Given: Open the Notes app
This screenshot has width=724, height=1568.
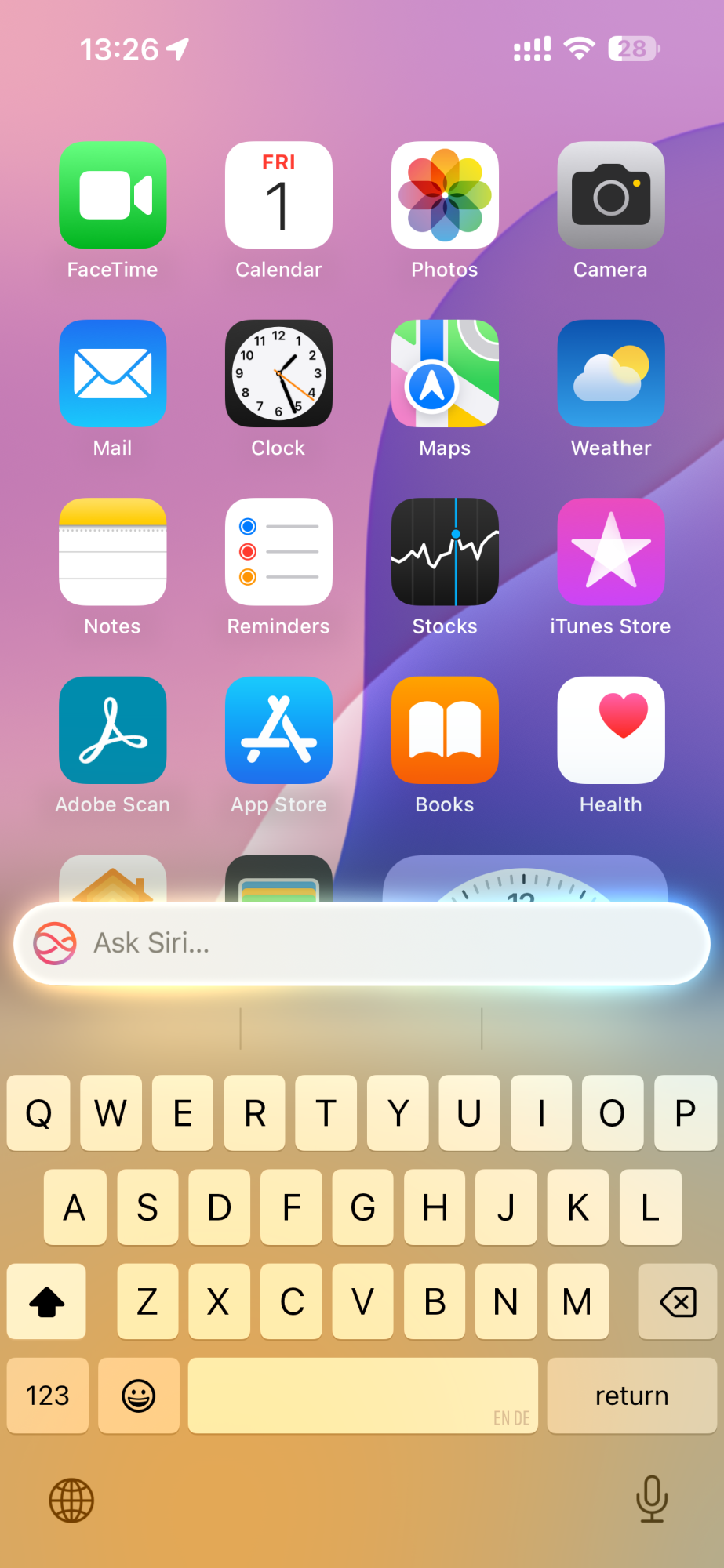Looking at the screenshot, I should click(113, 552).
